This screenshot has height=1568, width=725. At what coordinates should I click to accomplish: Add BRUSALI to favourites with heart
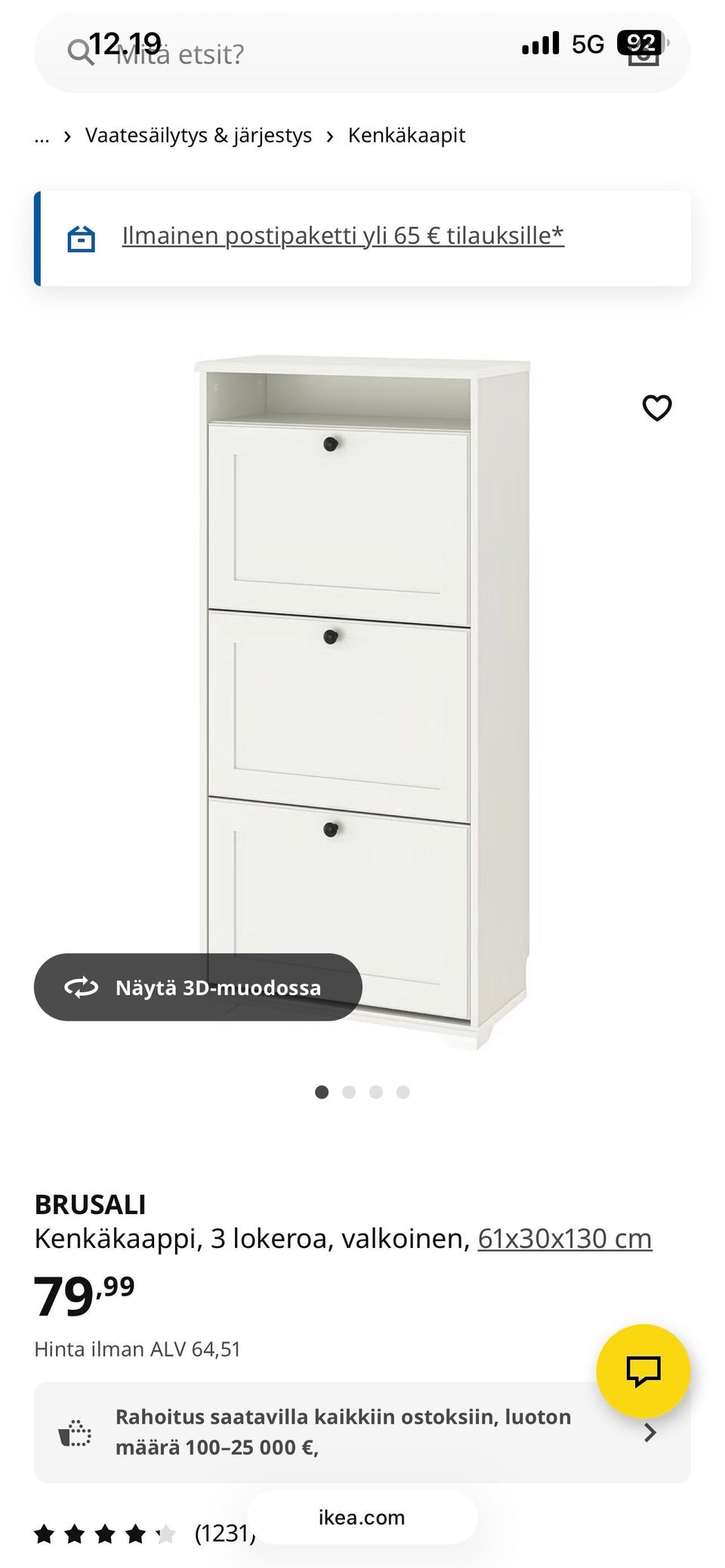656,408
